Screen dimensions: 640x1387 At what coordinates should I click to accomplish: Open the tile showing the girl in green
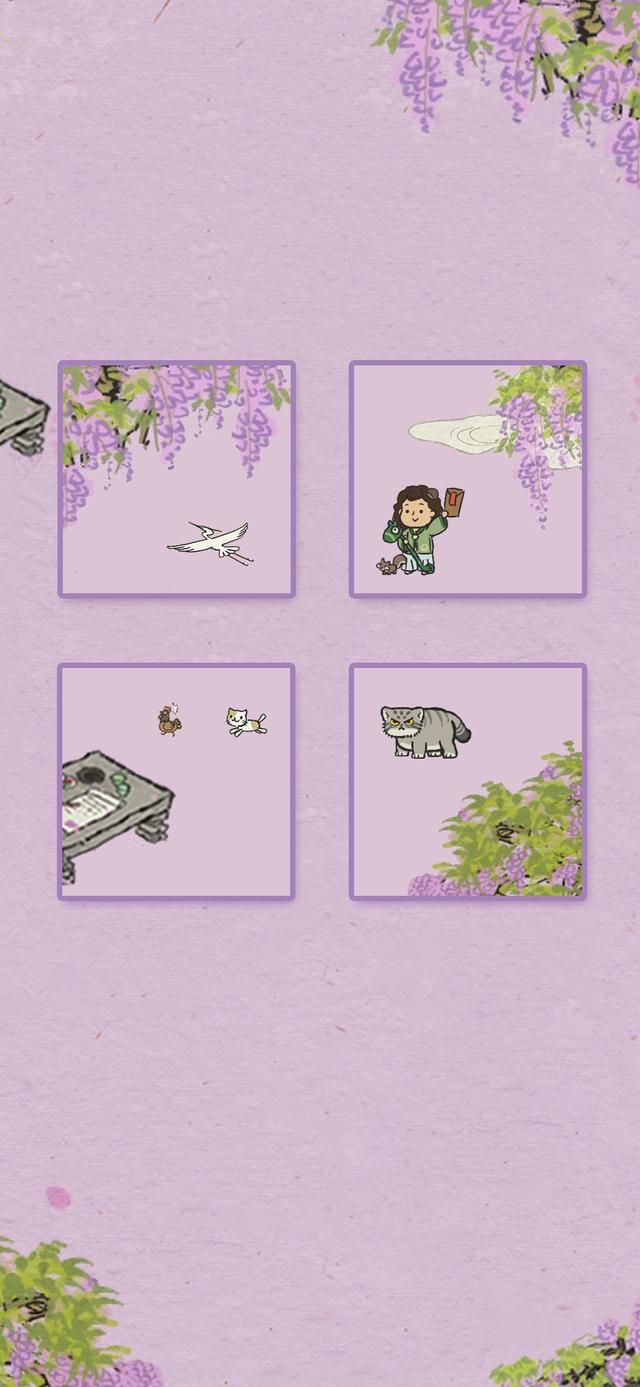click(x=467, y=479)
